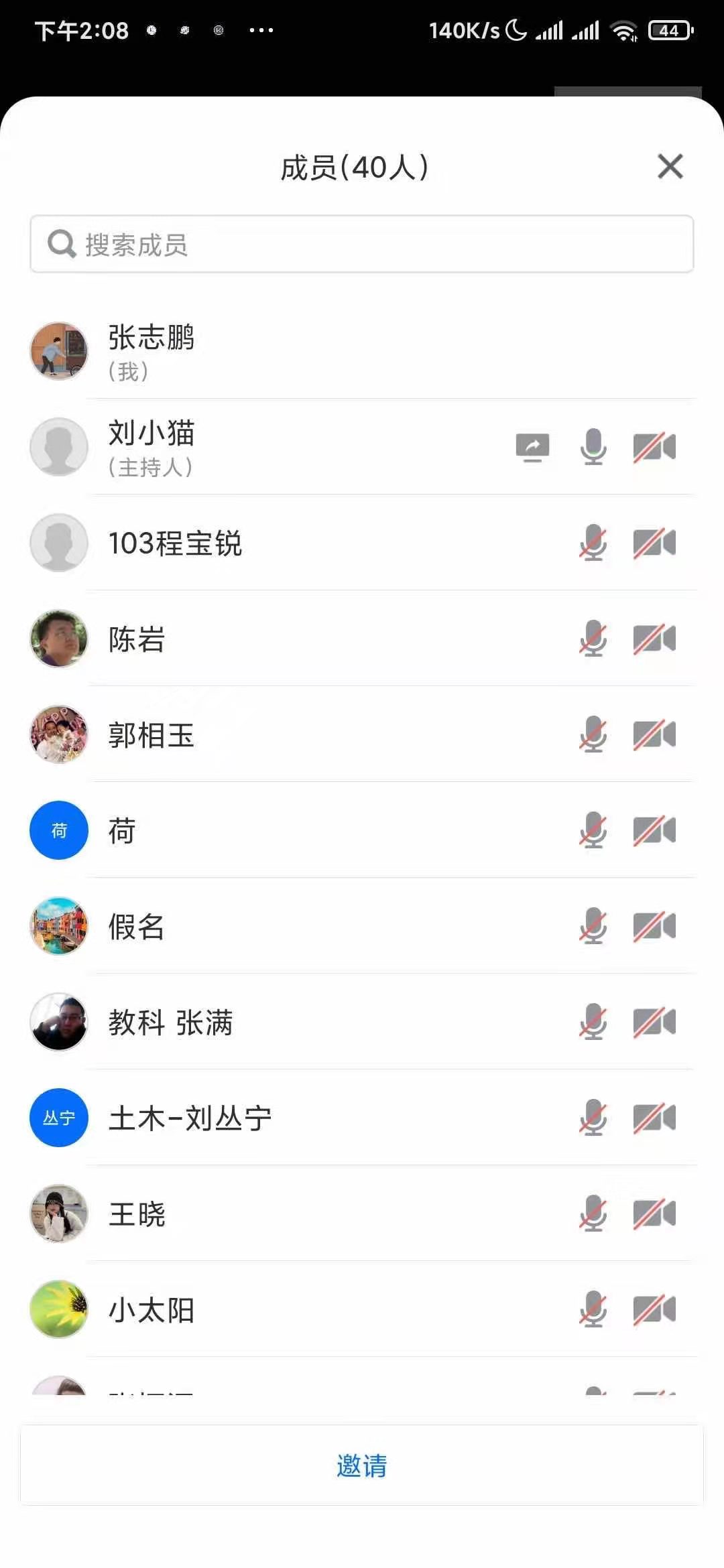This screenshot has height=1568, width=724.
Task: Open member 土木-刘丛宁
Action: click(190, 1118)
